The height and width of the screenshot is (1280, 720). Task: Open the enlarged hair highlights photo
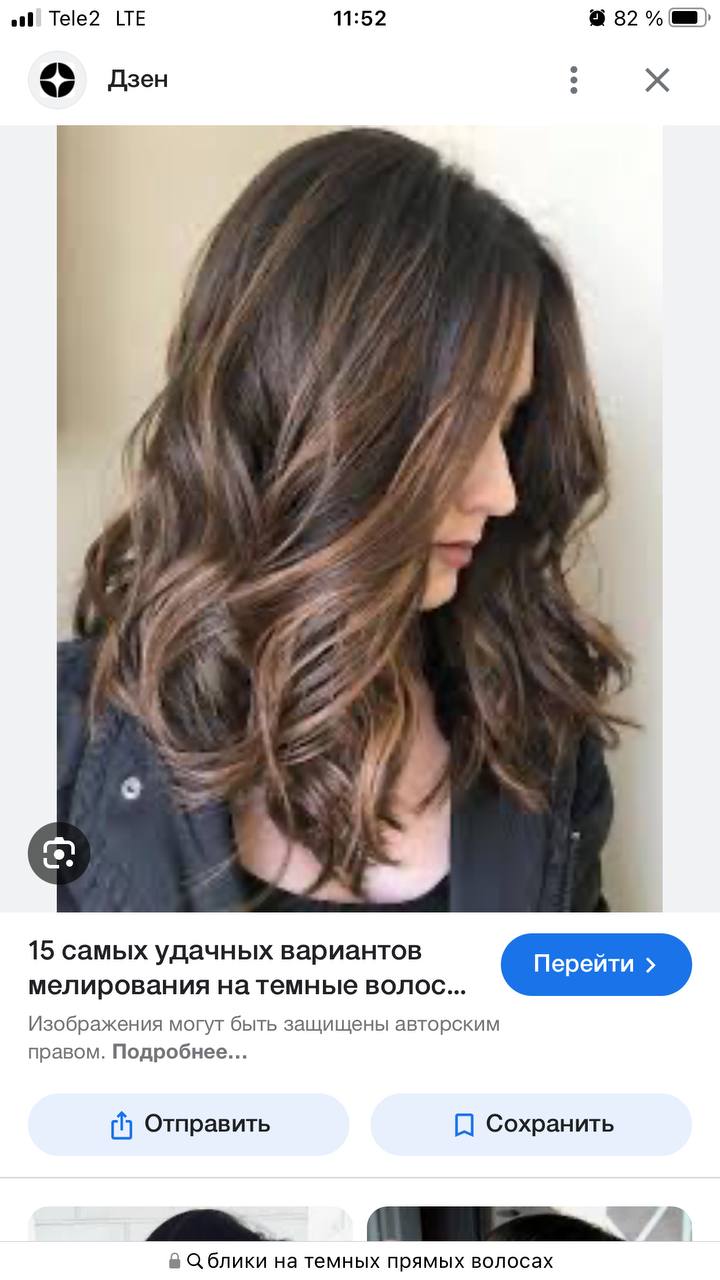pos(360,518)
